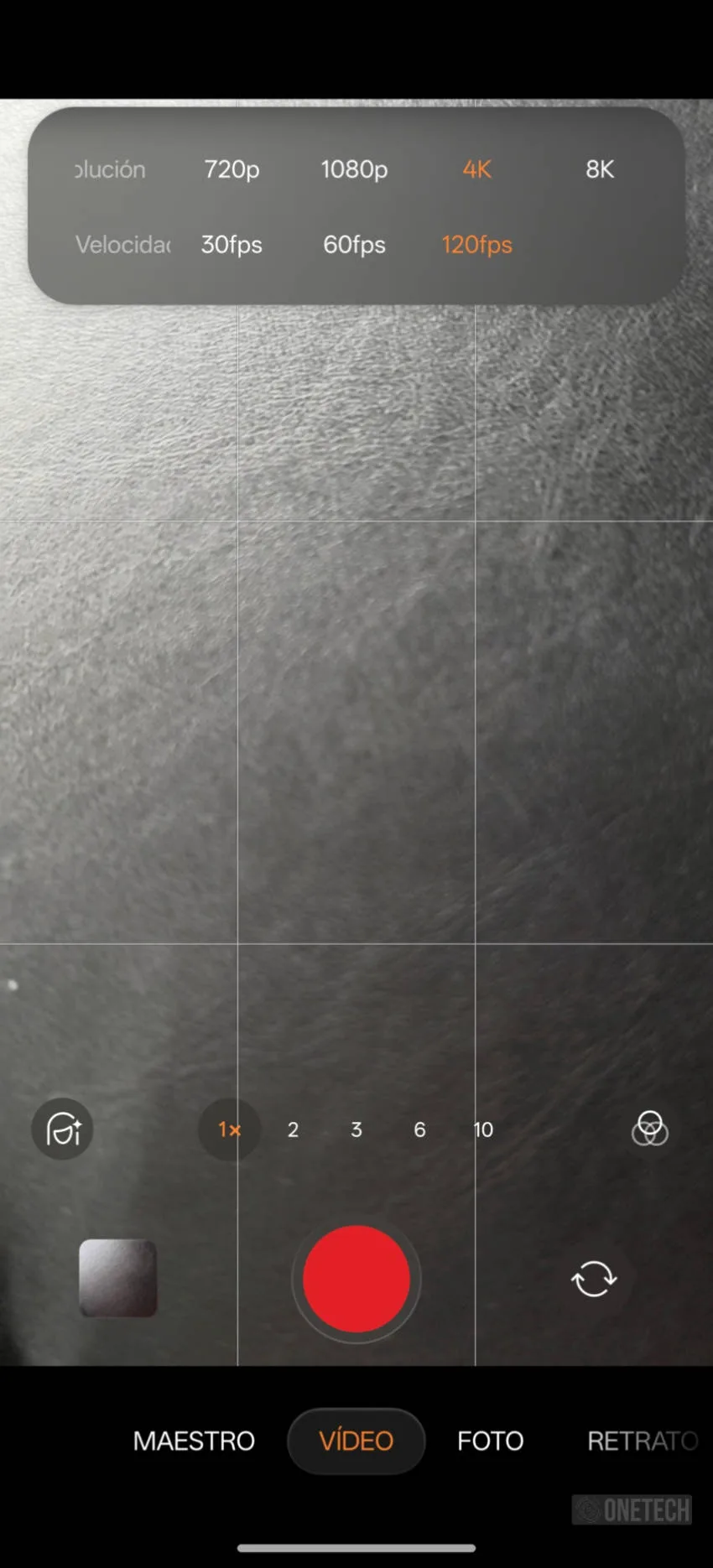Select 1080p resolution
Screen dimensions: 713x1568
[x=354, y=169]
